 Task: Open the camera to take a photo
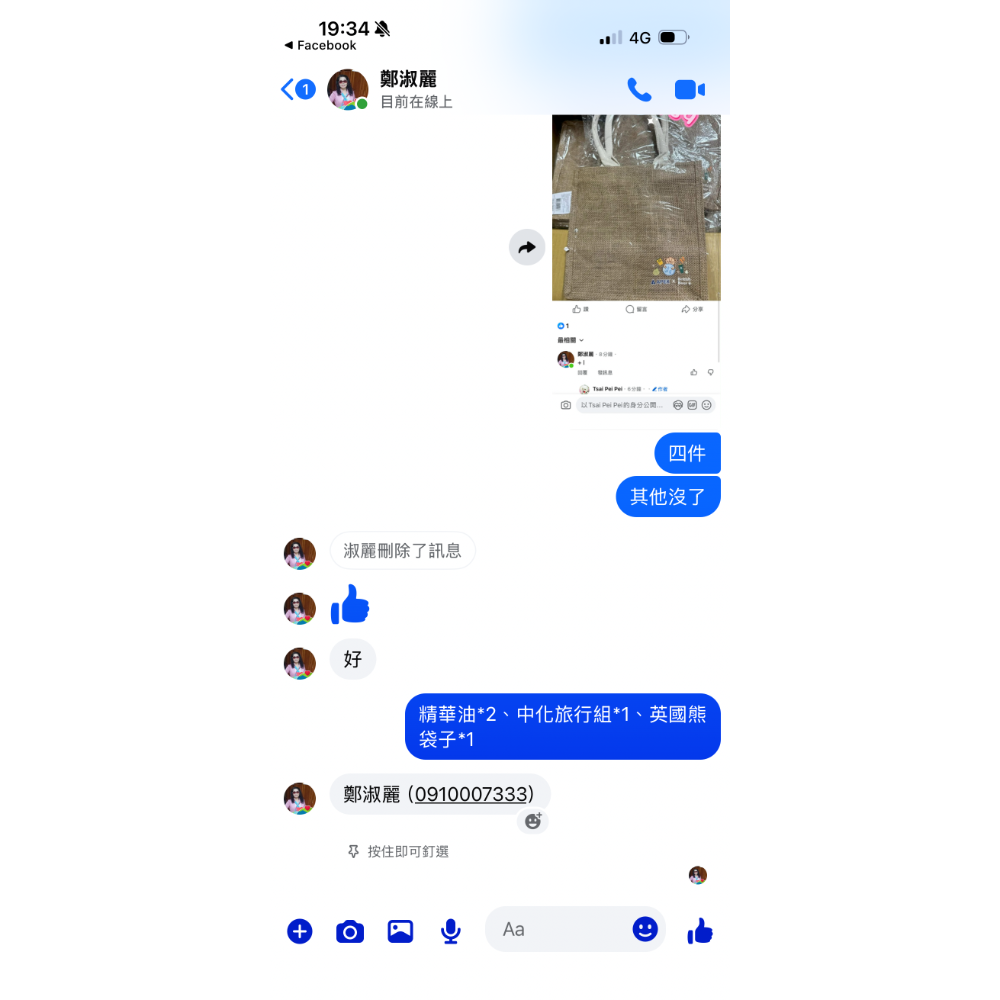349,931
